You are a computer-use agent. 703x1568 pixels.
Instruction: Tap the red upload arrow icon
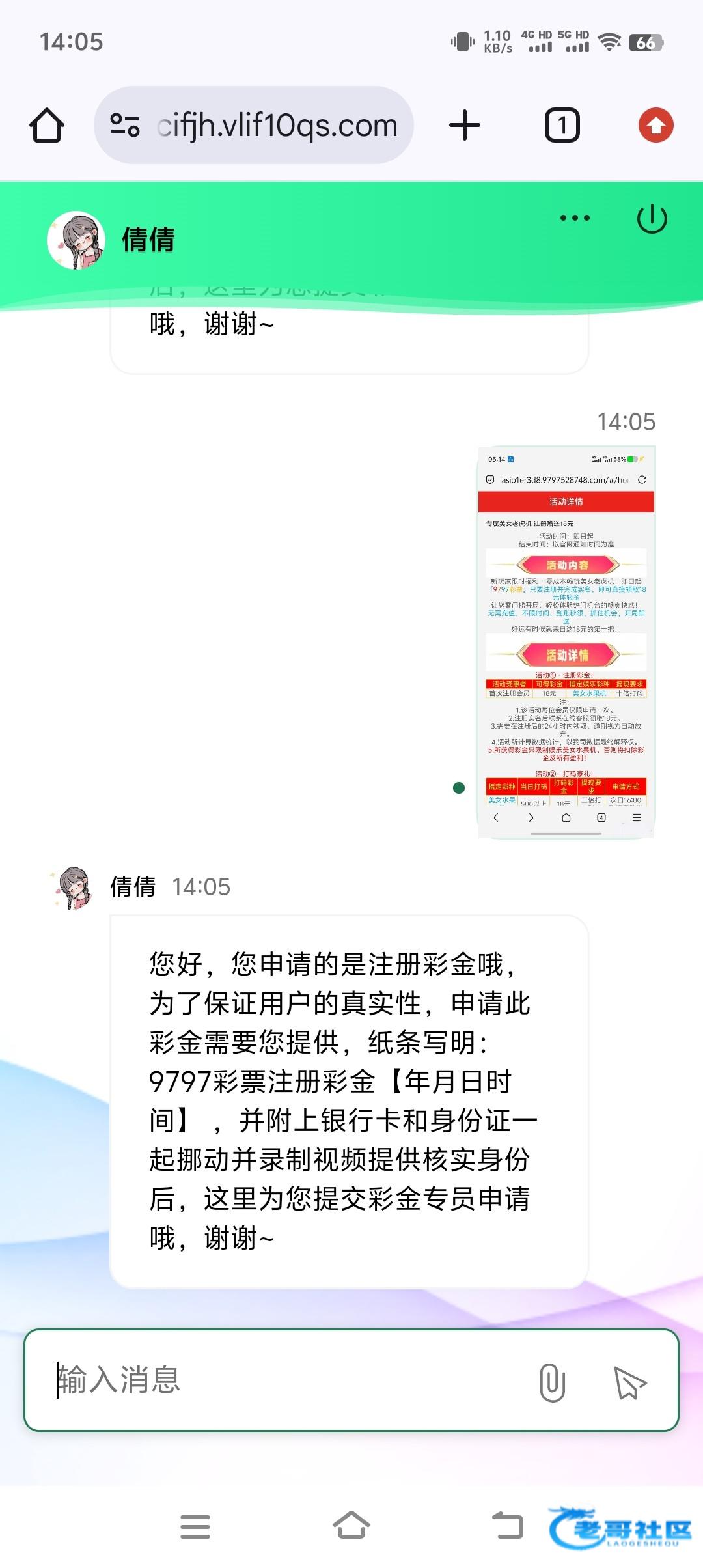coord(655,125)
